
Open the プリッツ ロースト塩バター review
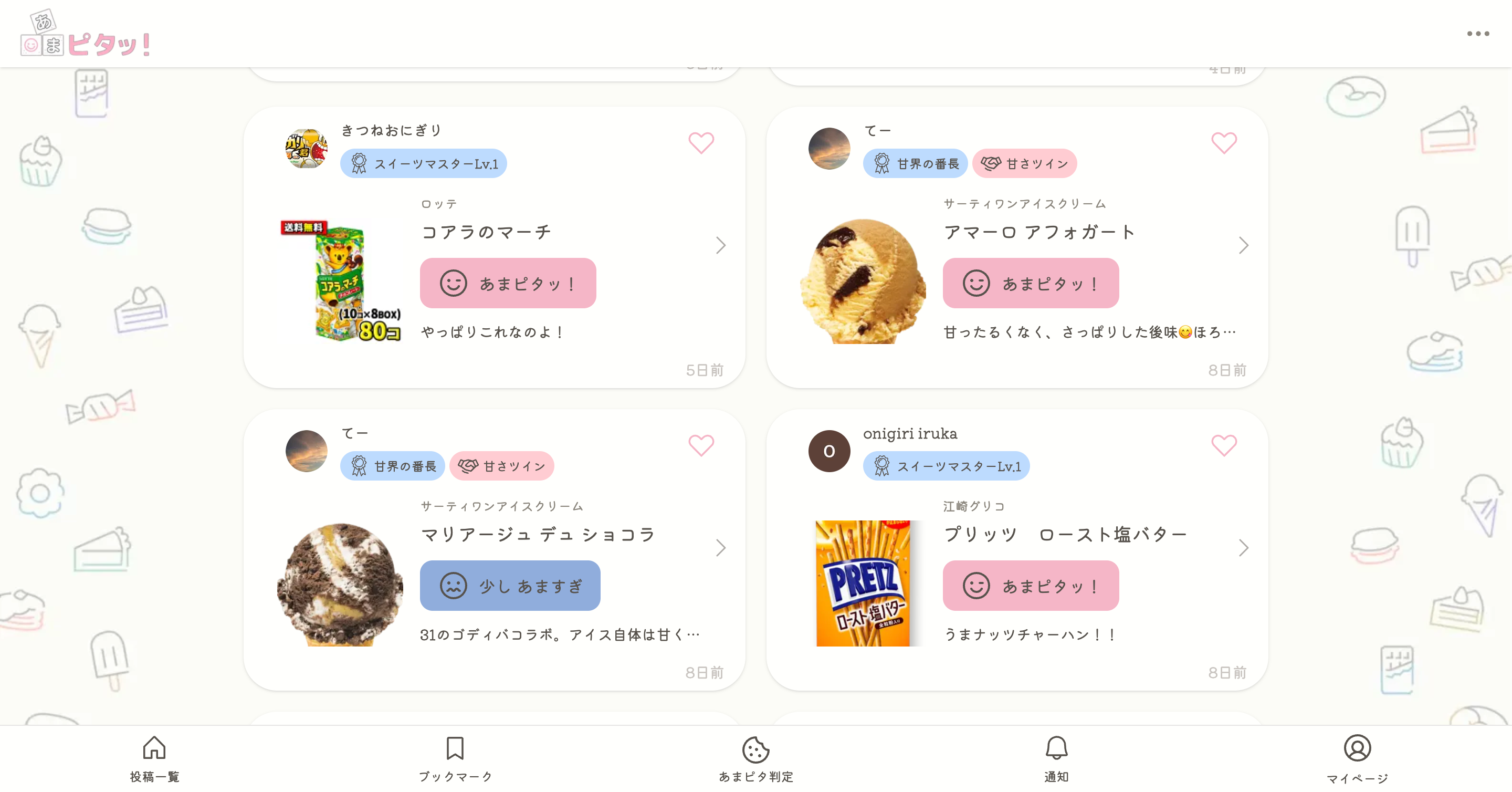(x=1243, y=548)
